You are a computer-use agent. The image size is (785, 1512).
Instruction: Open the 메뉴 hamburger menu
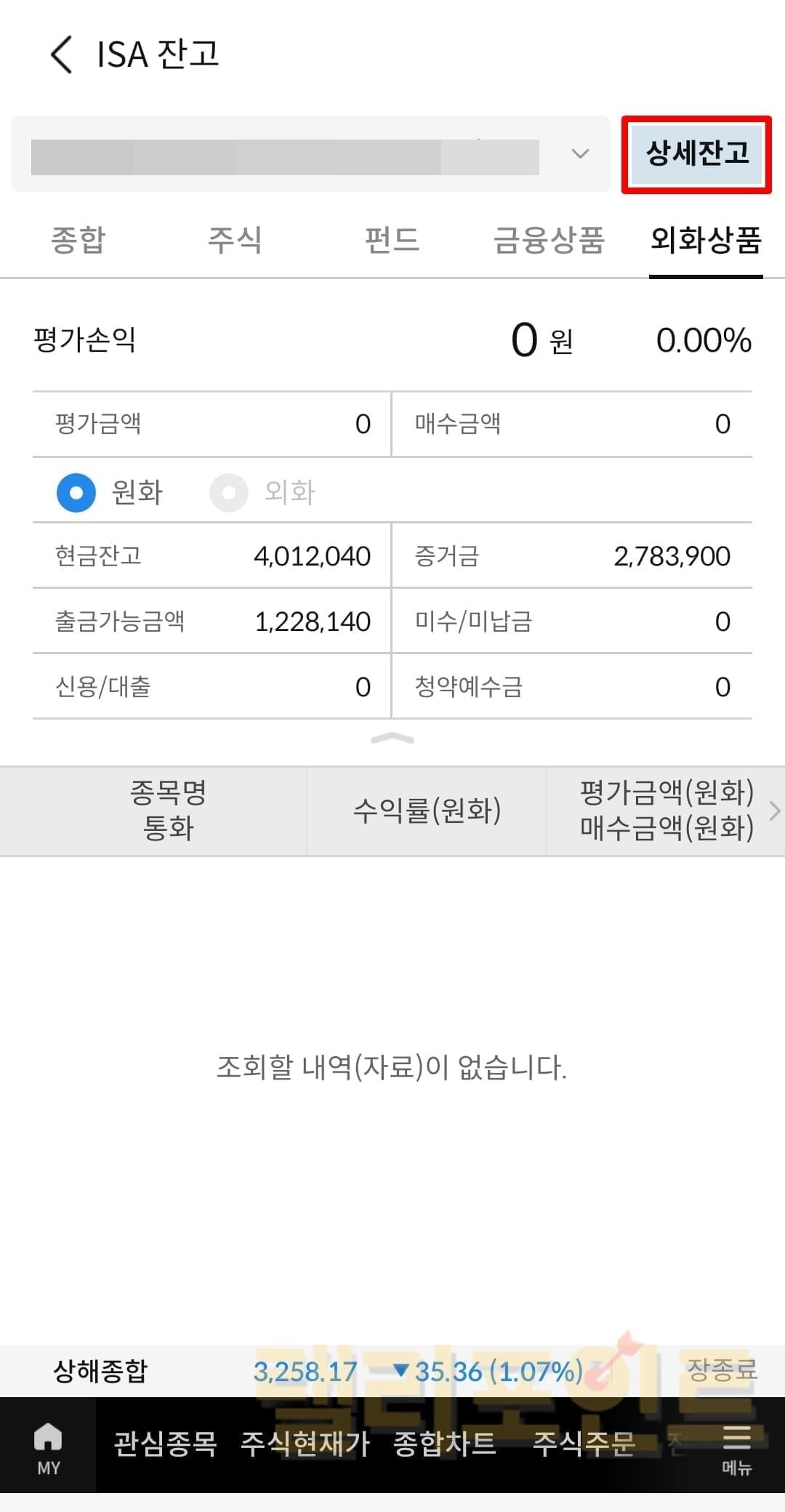(x=736, y=1448)
